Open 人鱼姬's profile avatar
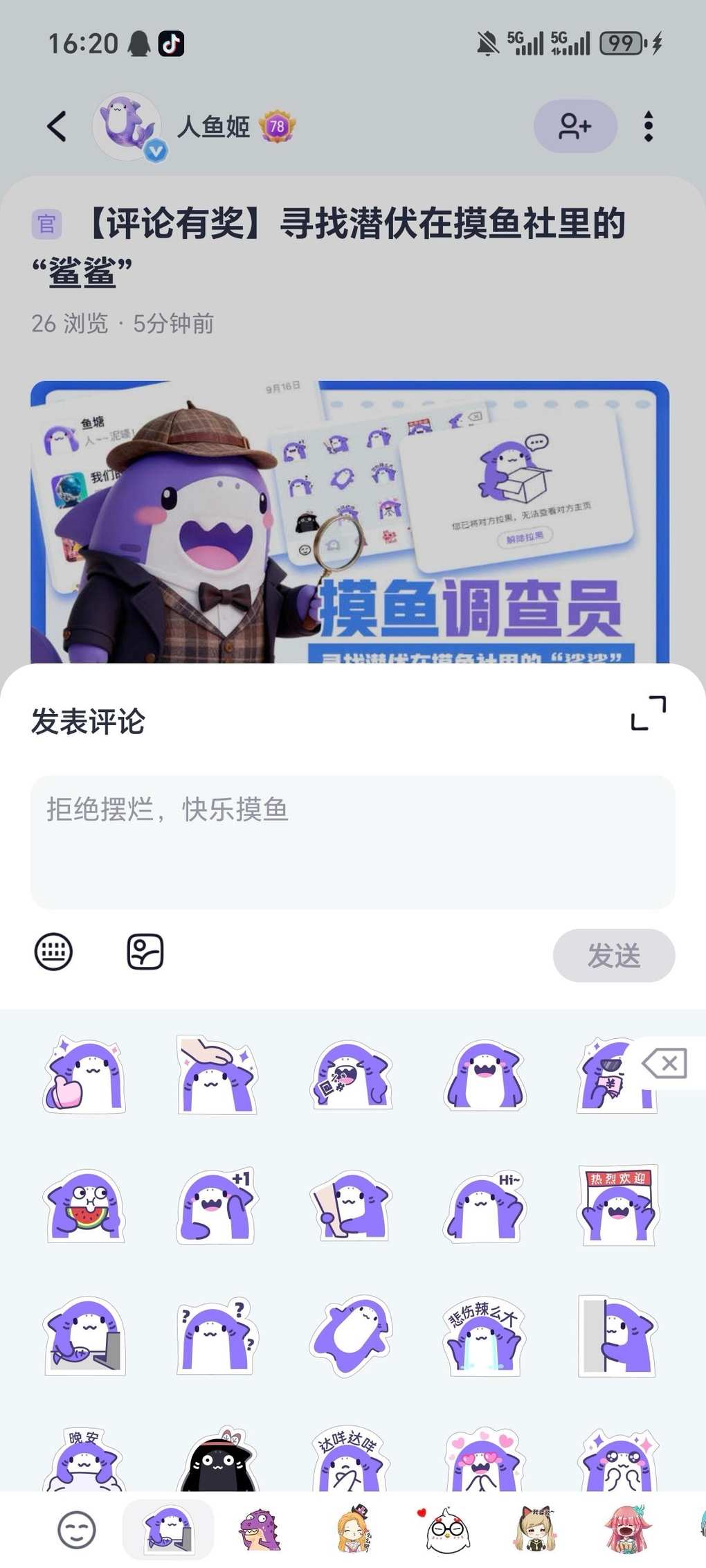Screen dimensions: 706x1568 (x=128, y=126)
